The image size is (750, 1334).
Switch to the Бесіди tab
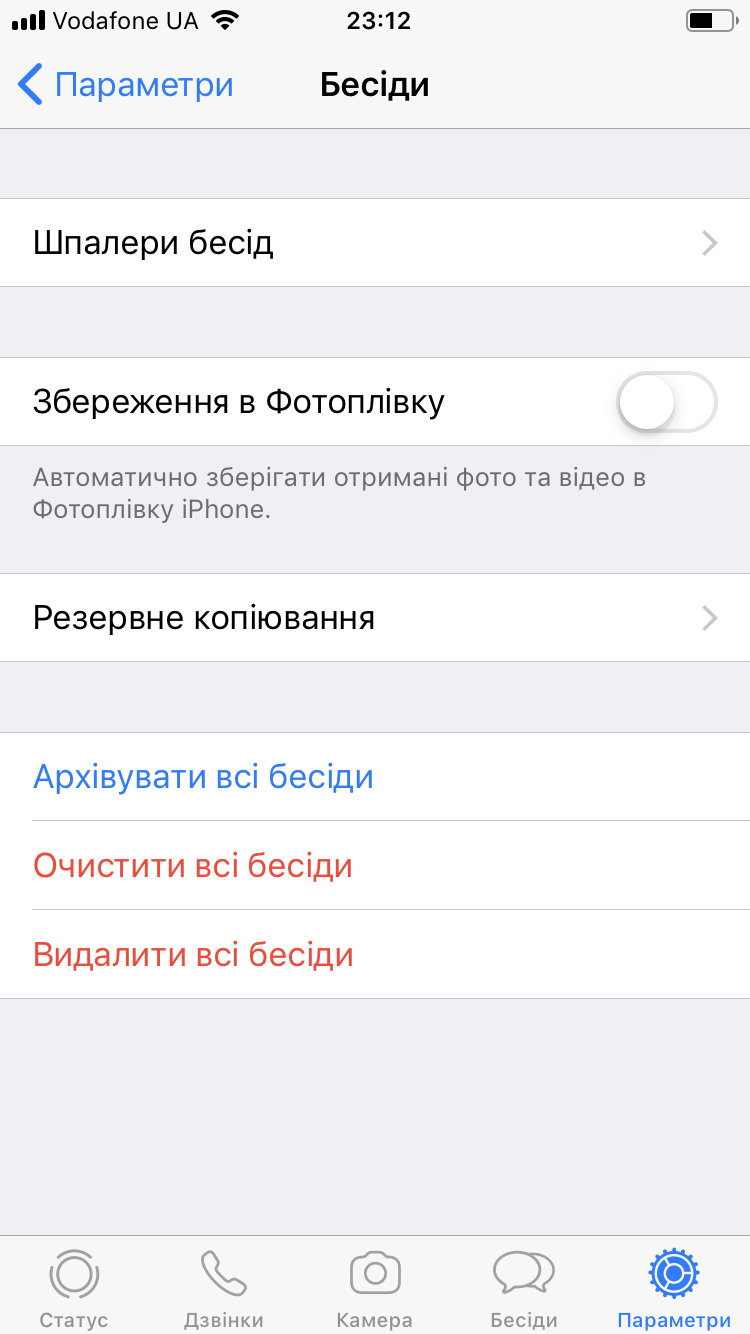coord(524,1288)
